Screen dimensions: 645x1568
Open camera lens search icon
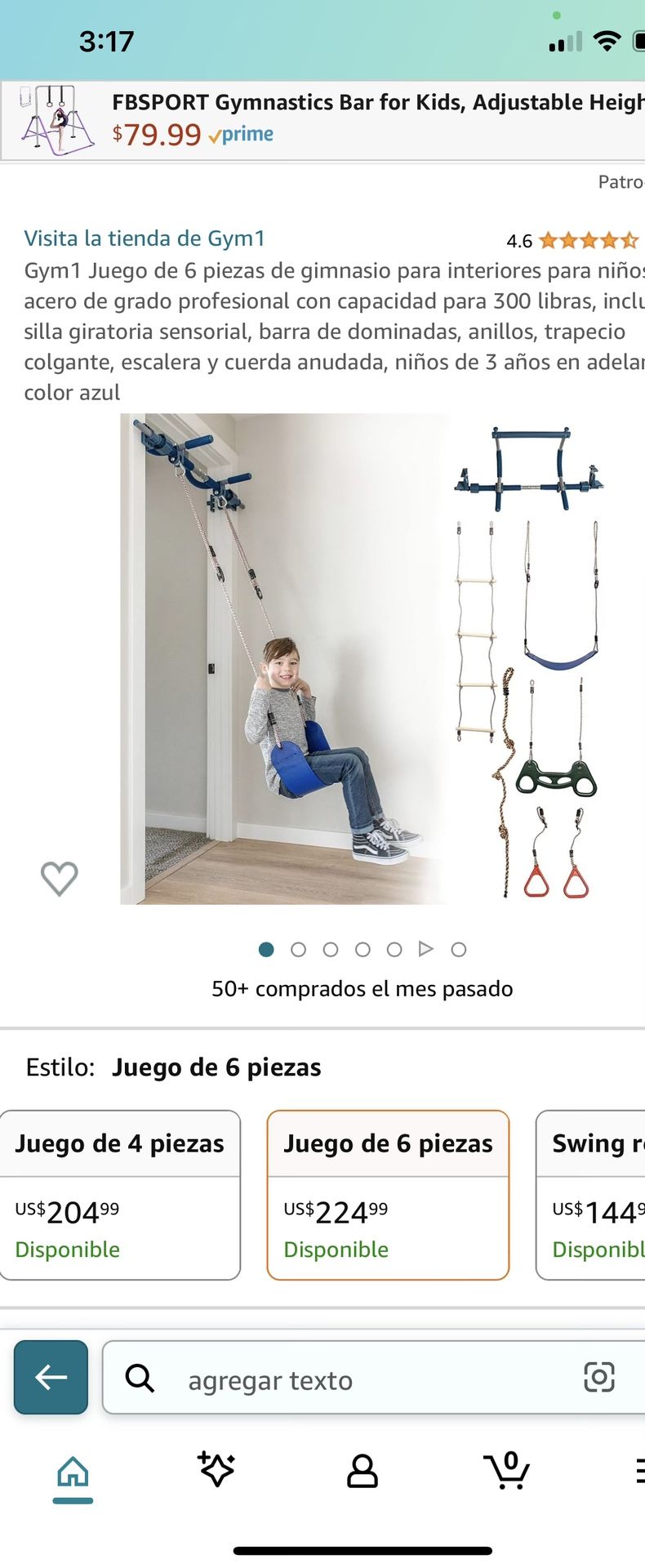coord(599,1378)
